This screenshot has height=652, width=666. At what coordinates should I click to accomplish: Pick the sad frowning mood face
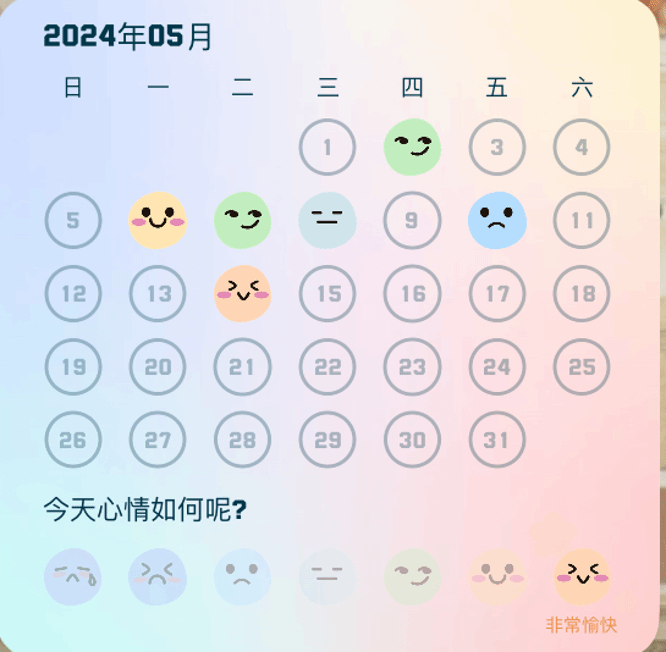click(242, 577)
